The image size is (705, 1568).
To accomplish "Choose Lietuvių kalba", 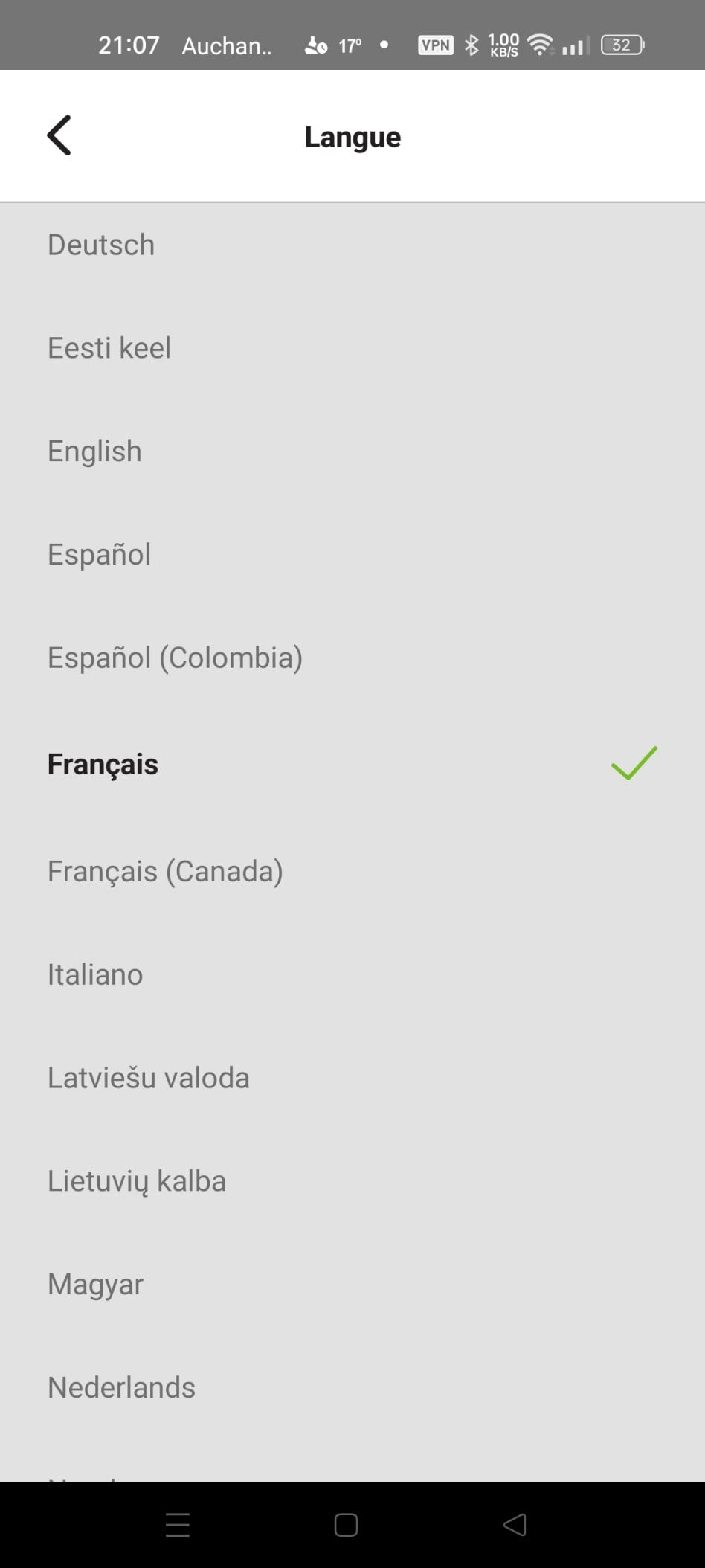I will point(137,1181).
